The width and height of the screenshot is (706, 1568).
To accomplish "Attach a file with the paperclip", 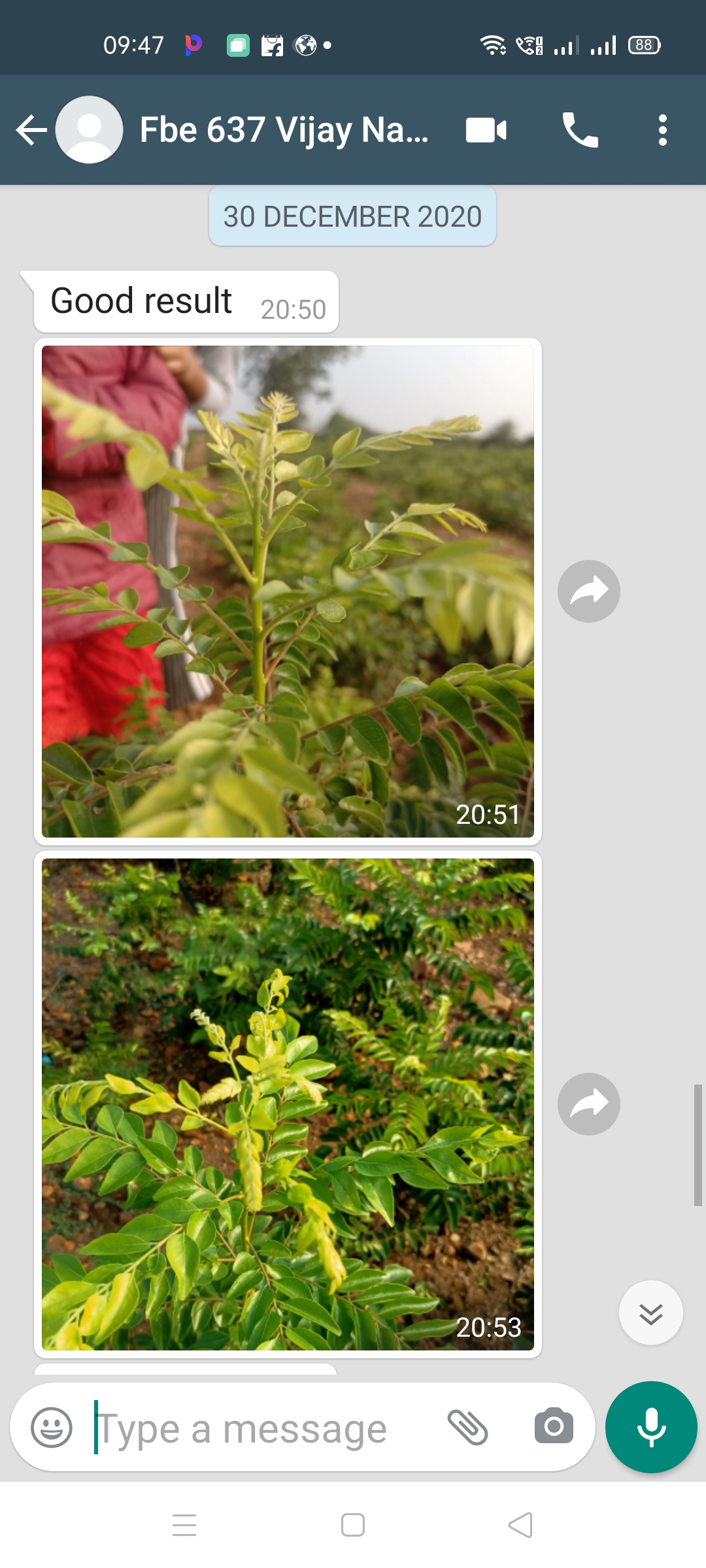I will click(x=467, y=1428).
